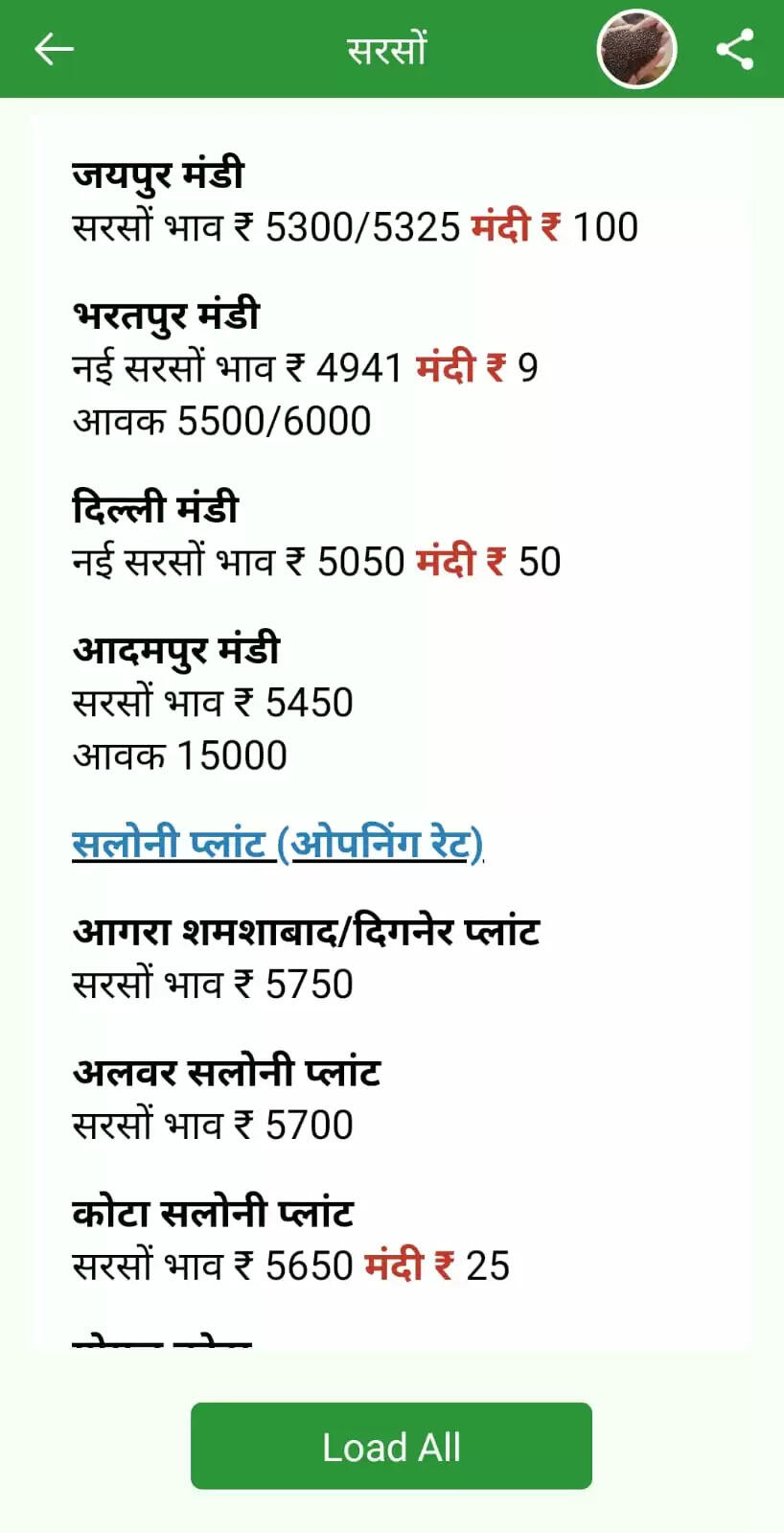This screenshot has width=784, height=1533.
Task: Go back using the arrow icon
Action: click(x=54, y=49)
